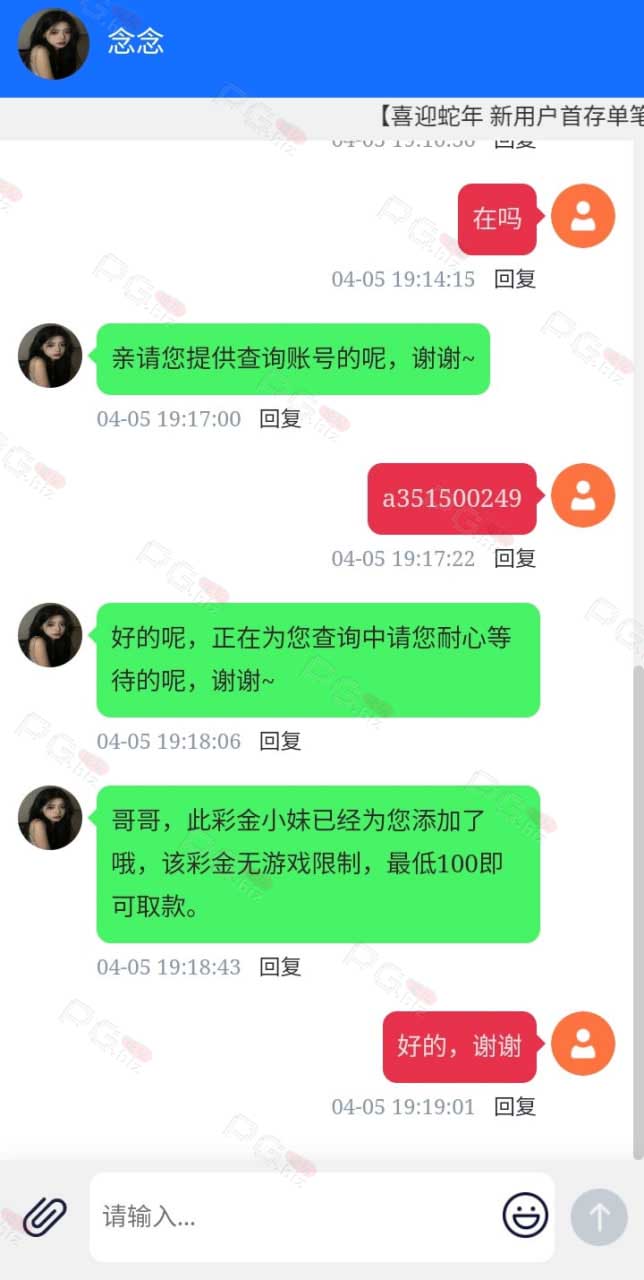This screenshot has width=644, height=1280.
Task: Reply to the 好的，谢谢 message
Action: coord(515,1106)
